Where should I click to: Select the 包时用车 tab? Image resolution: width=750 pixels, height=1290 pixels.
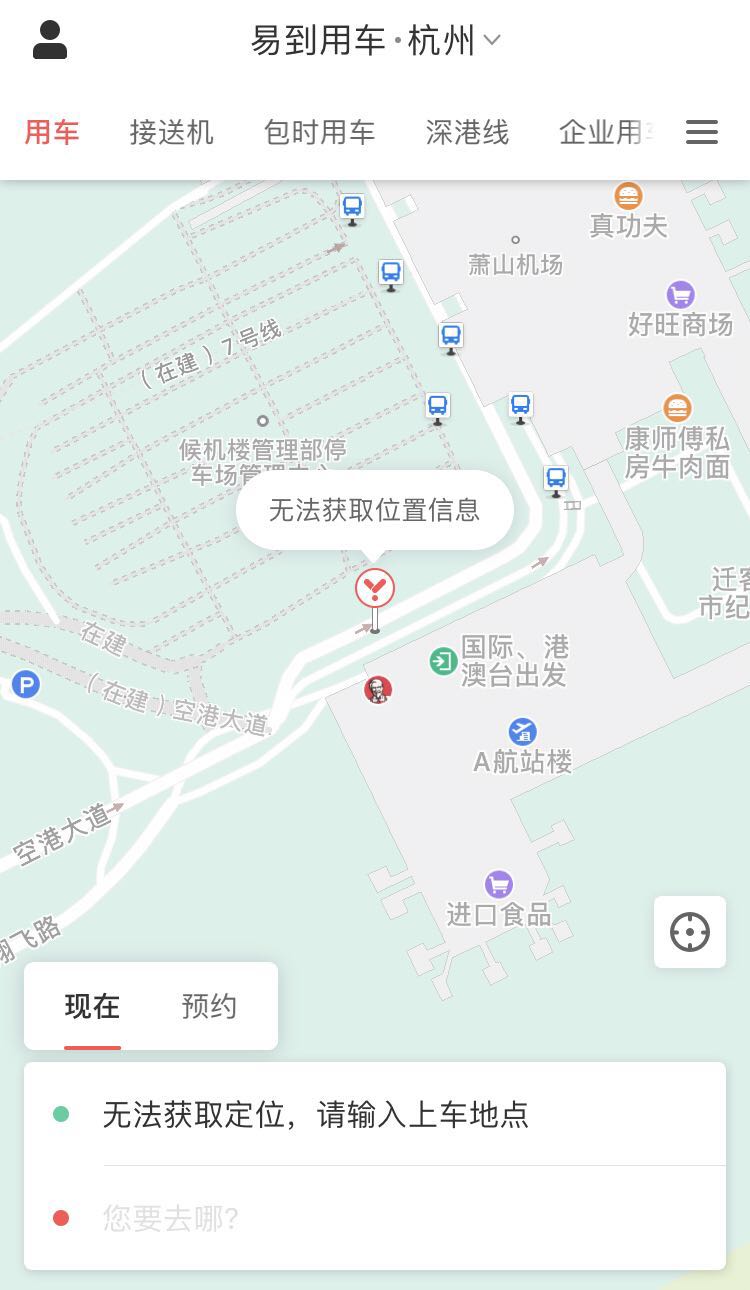[x=319, y=133]
